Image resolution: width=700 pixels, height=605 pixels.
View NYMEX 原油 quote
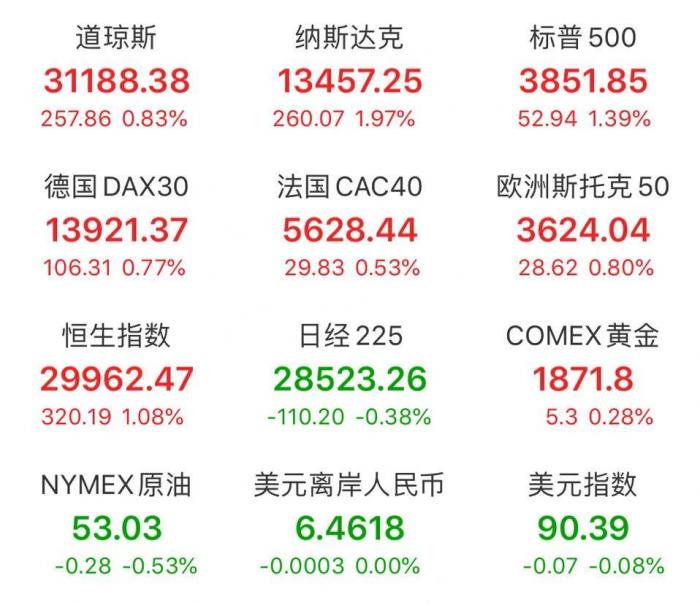[x=115, y=527]
